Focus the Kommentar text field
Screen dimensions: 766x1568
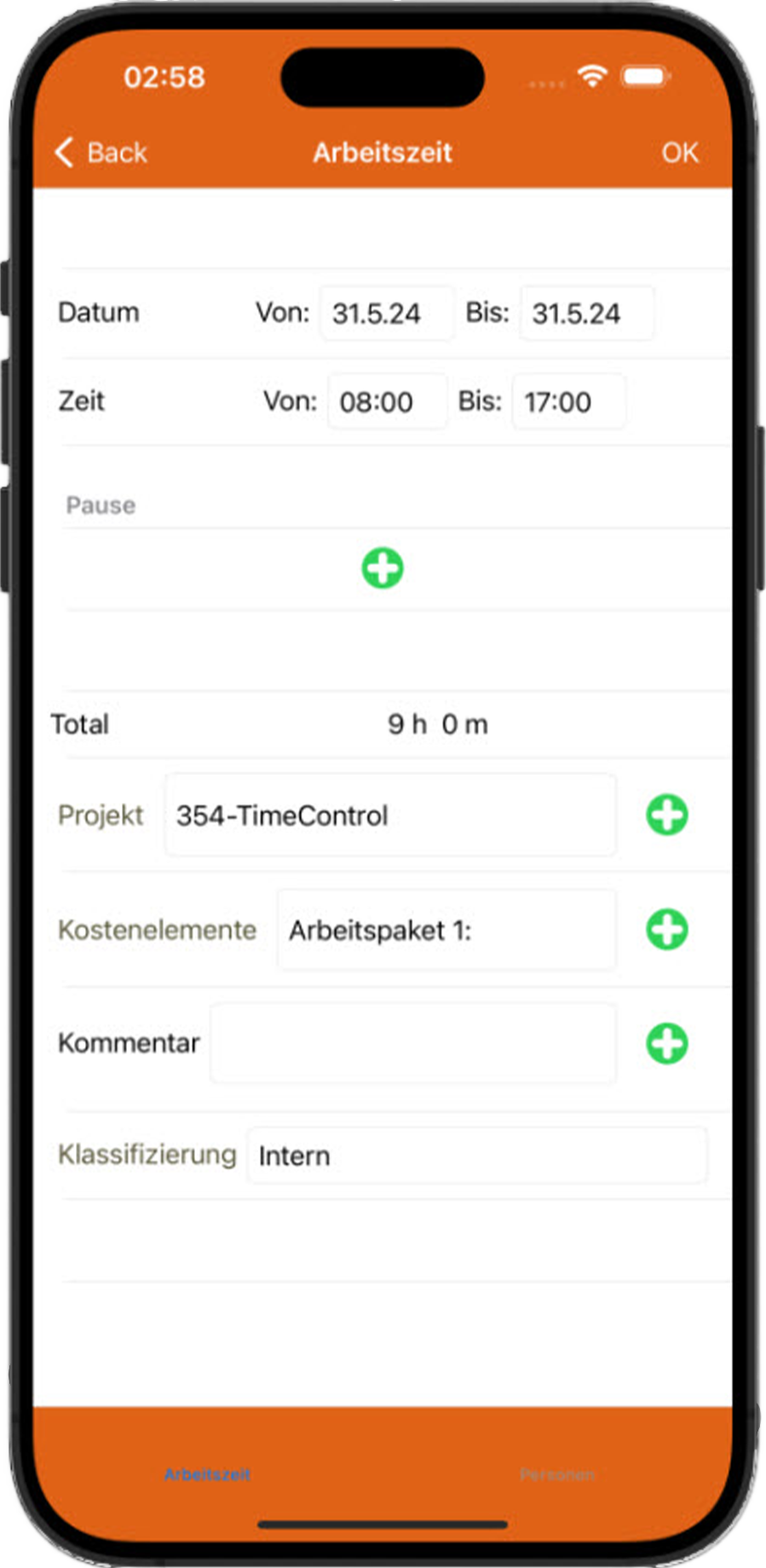[x=412, y=1043]
